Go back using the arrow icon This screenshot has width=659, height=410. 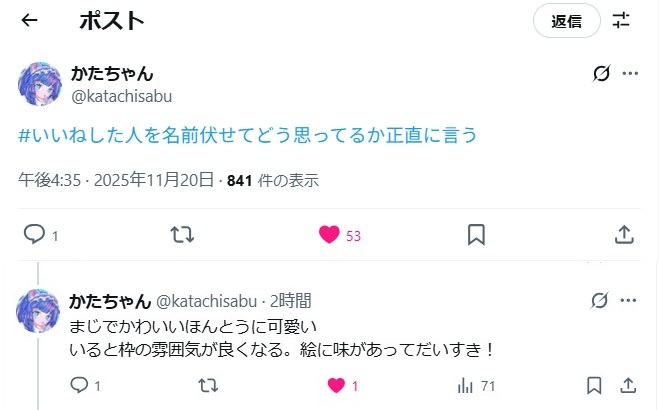30,20
